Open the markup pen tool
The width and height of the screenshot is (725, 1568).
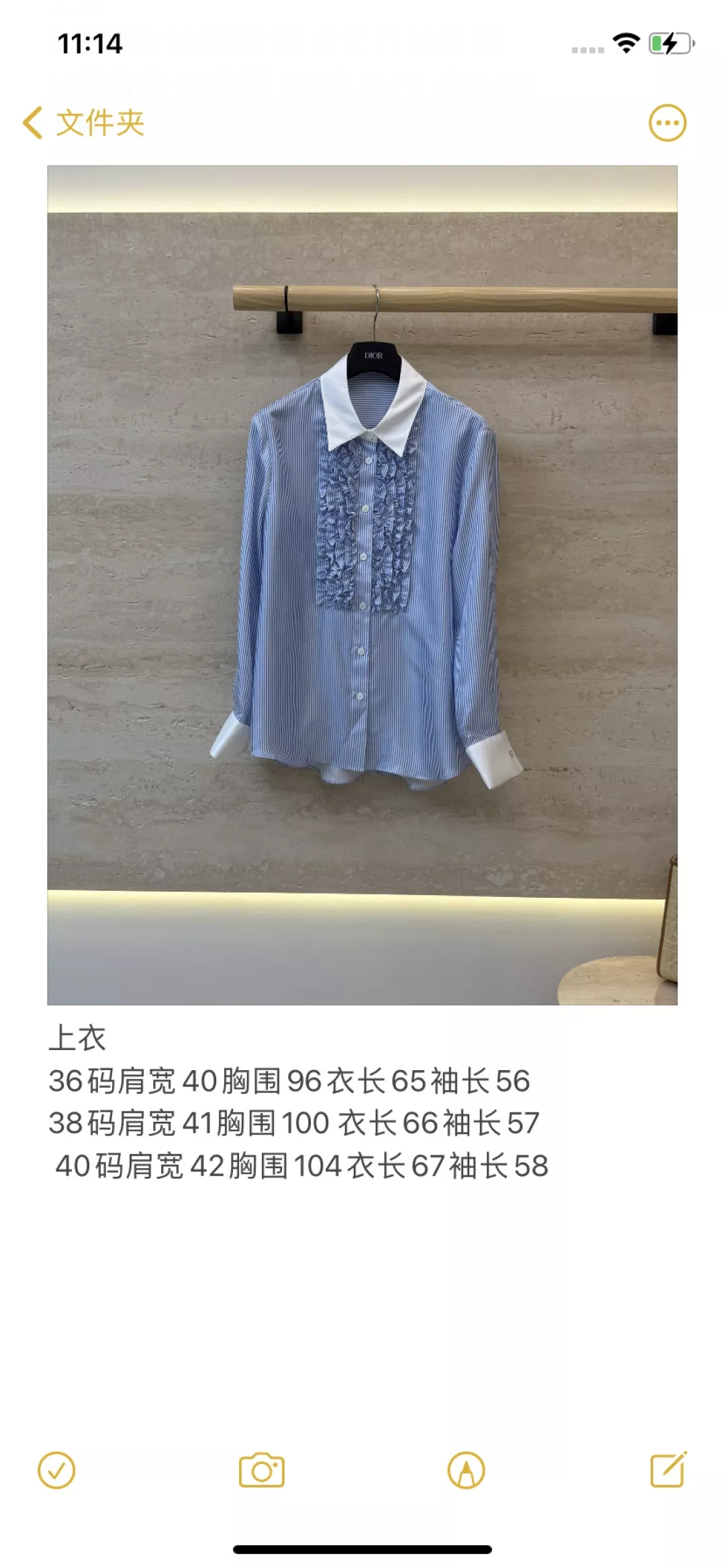point(466,1471)
